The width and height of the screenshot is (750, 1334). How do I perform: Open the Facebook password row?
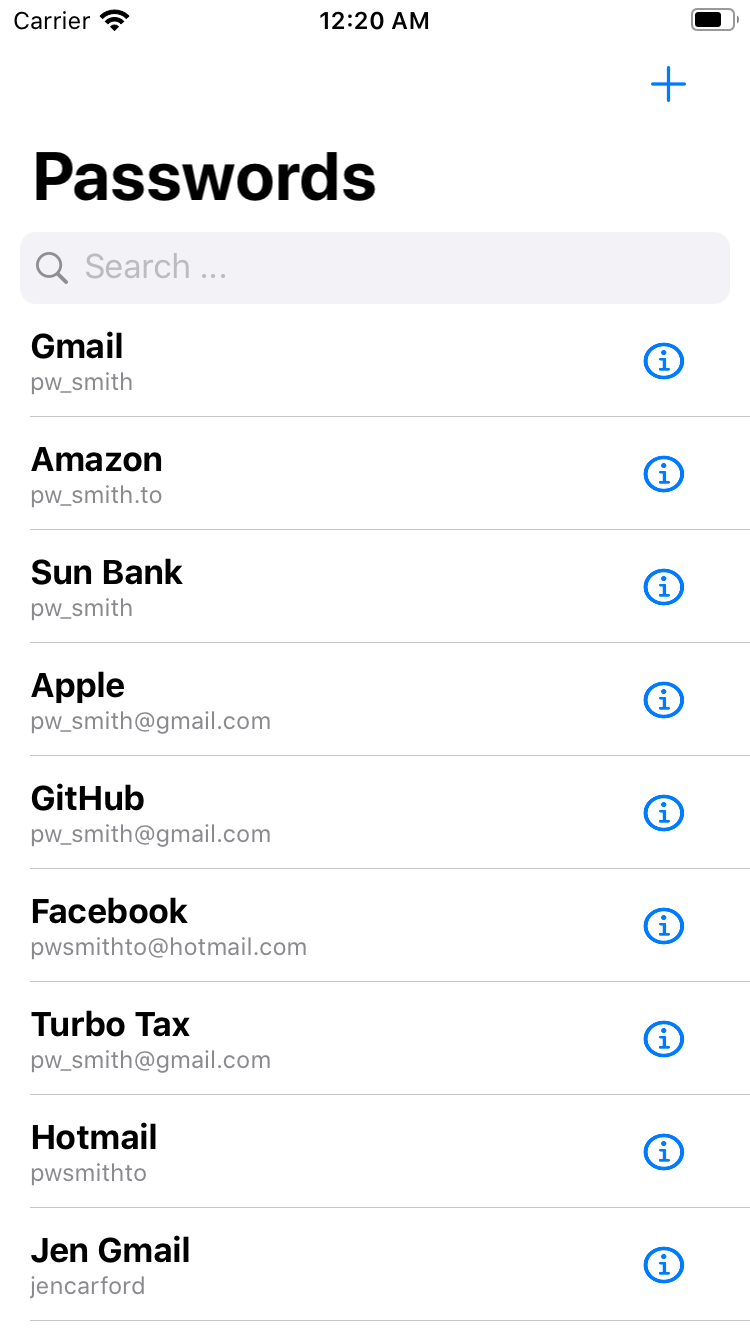click(375, 926)
